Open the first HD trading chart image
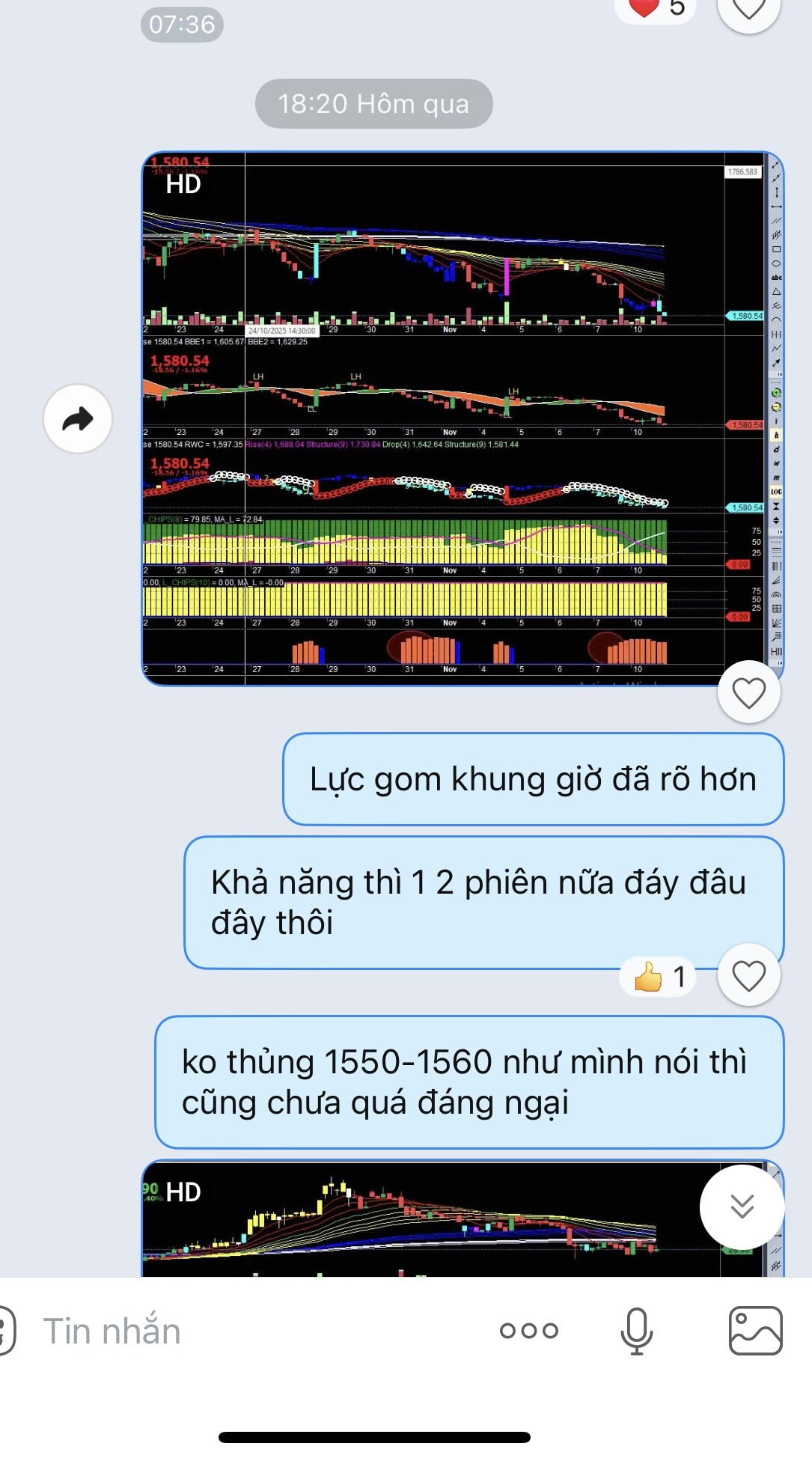 click(x=449, y=419)
